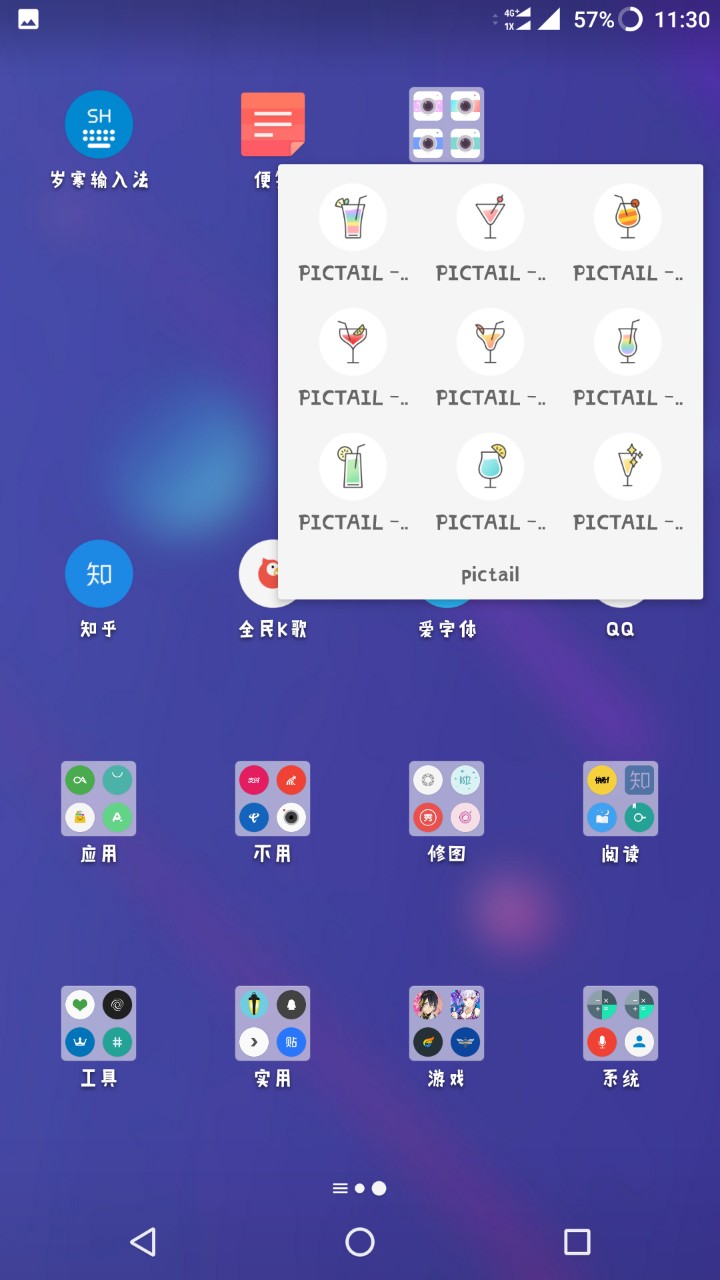Open the 实用 folder
This screenshot has width=720, height=1280.
273,1023
